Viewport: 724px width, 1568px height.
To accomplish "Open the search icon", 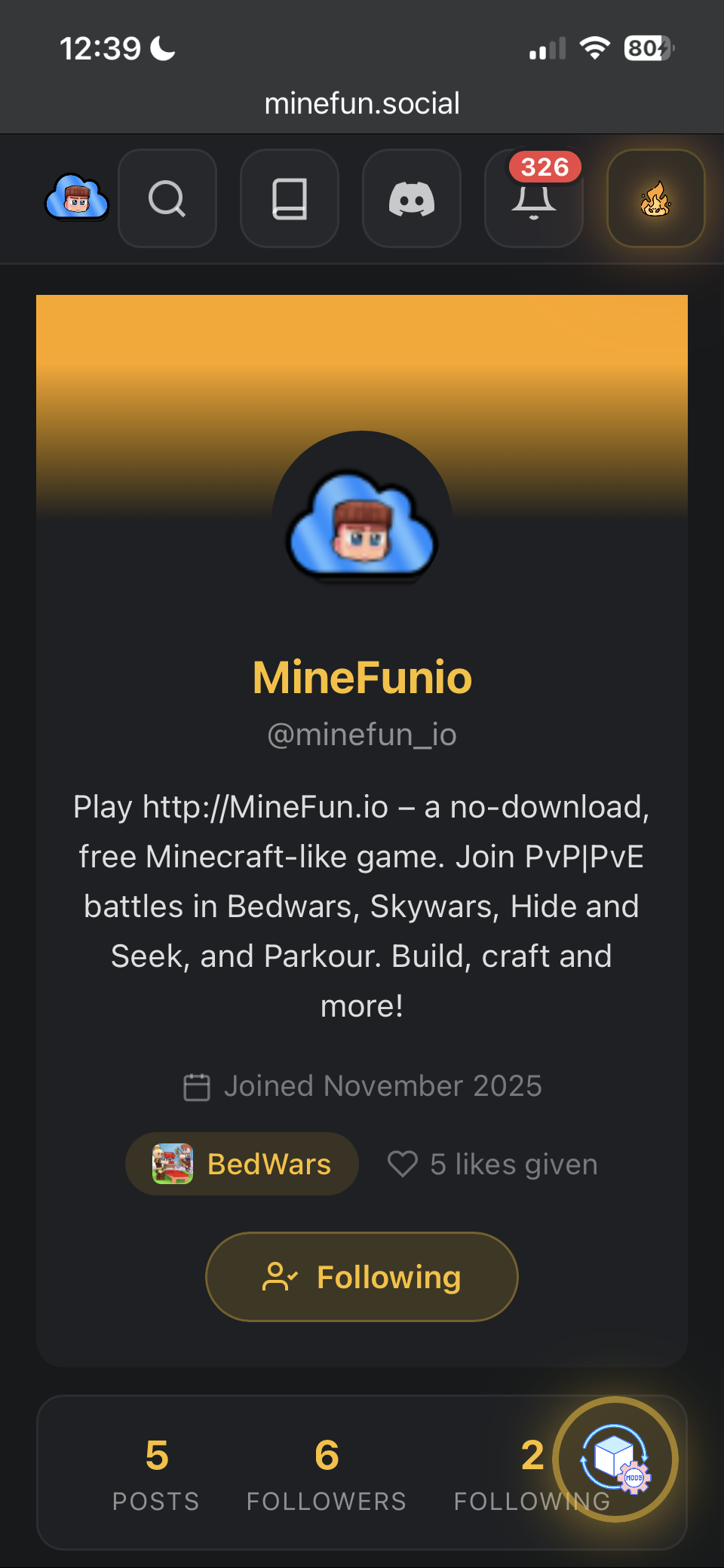I will pos(167,198).
